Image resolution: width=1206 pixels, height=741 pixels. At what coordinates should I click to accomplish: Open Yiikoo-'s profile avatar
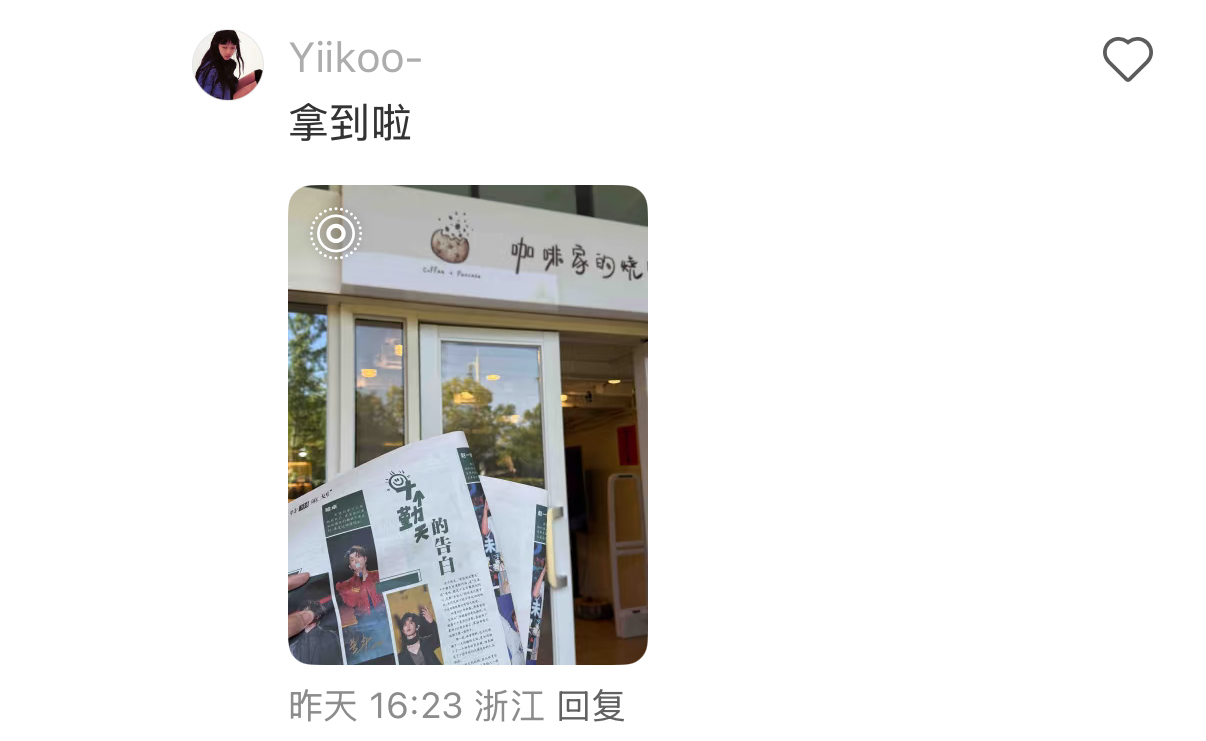tap(228, 65)
